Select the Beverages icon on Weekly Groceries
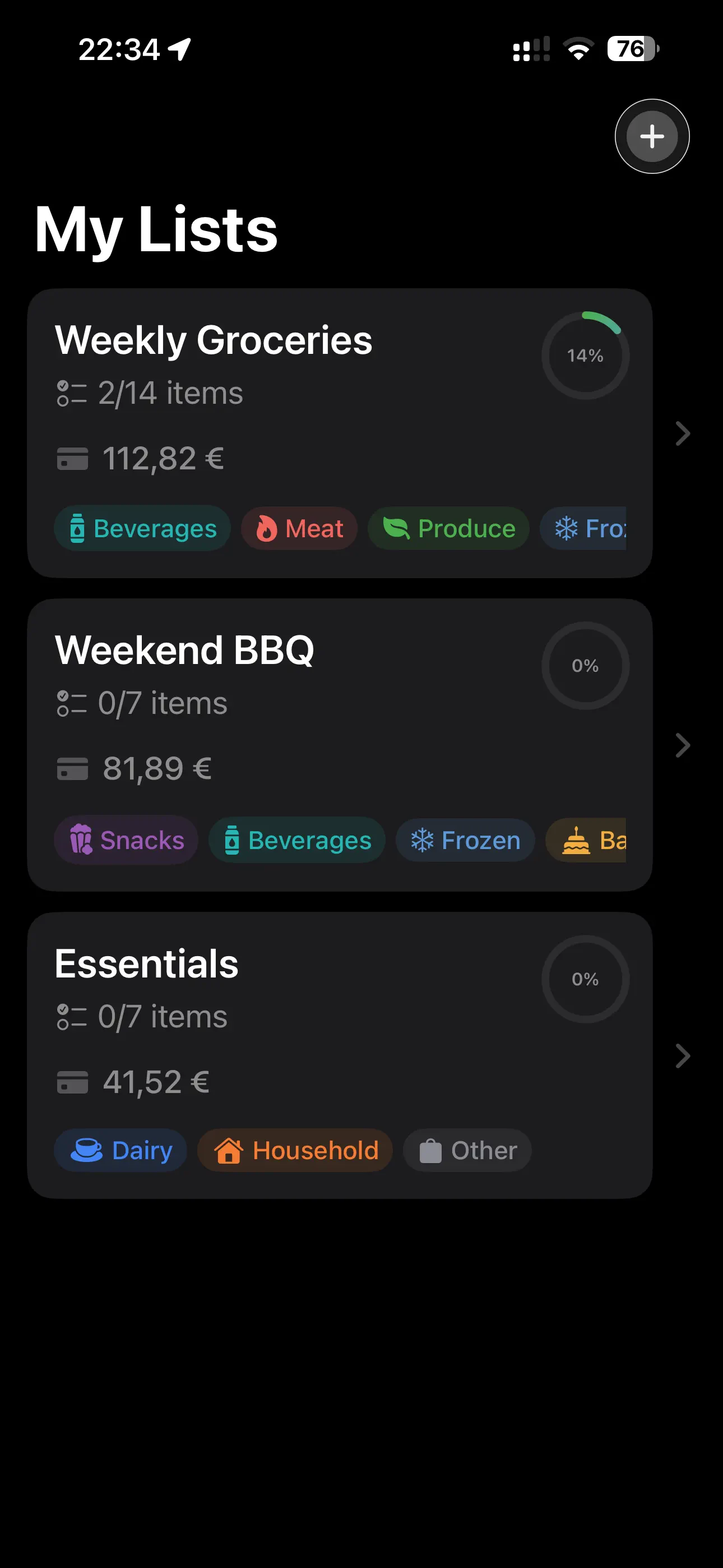723x1568 pixels. click(78, 528)
